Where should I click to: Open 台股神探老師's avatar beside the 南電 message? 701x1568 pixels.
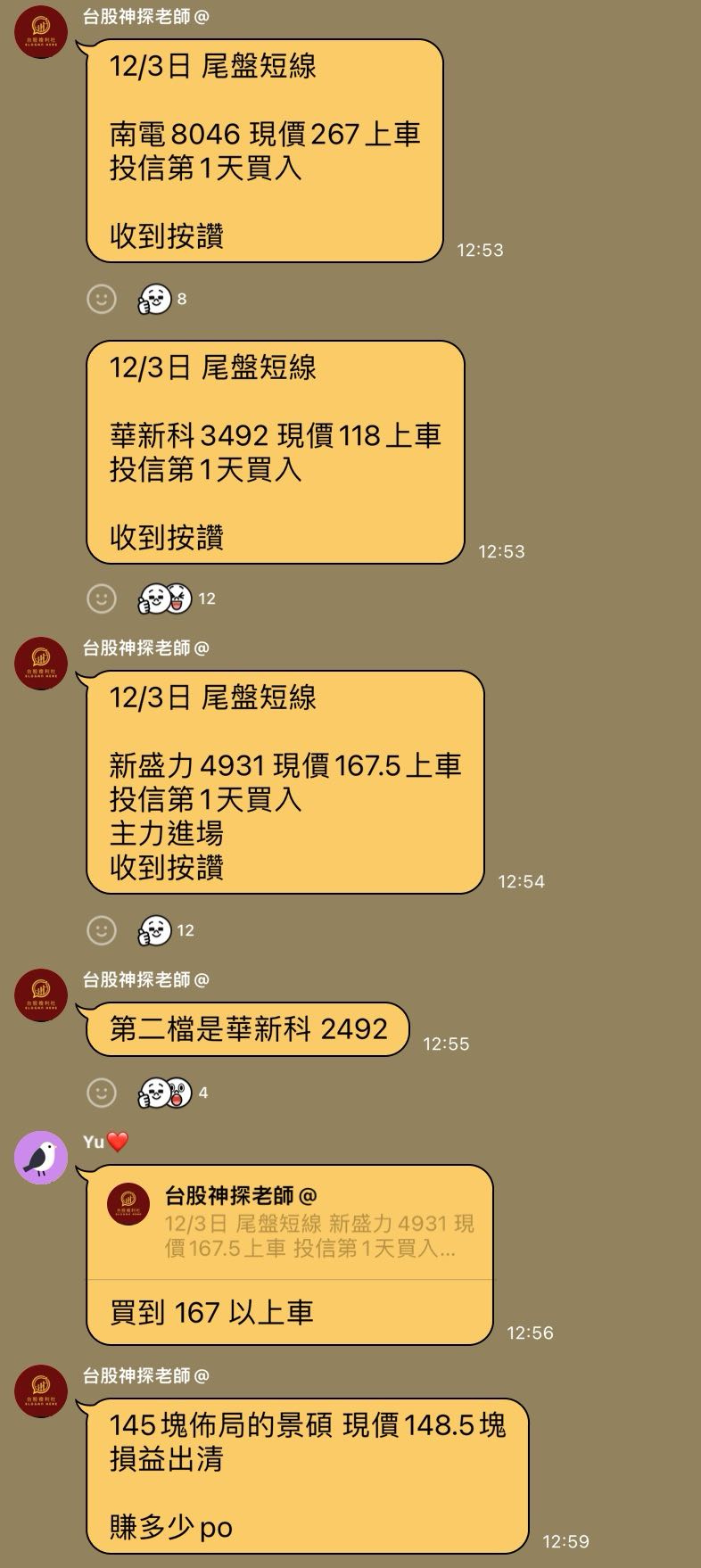click(41, 31)
